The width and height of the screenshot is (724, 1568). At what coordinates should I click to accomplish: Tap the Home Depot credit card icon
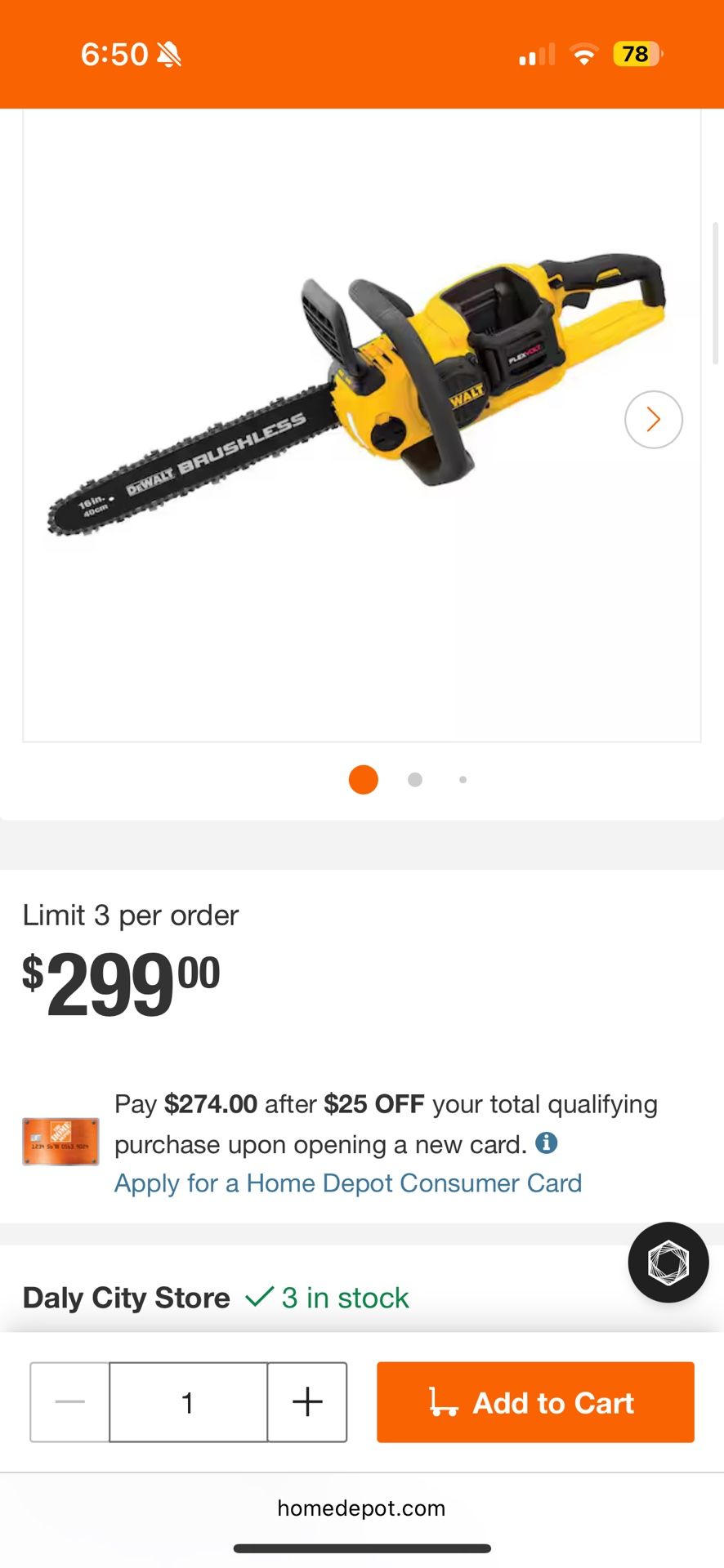(60, 1141)
